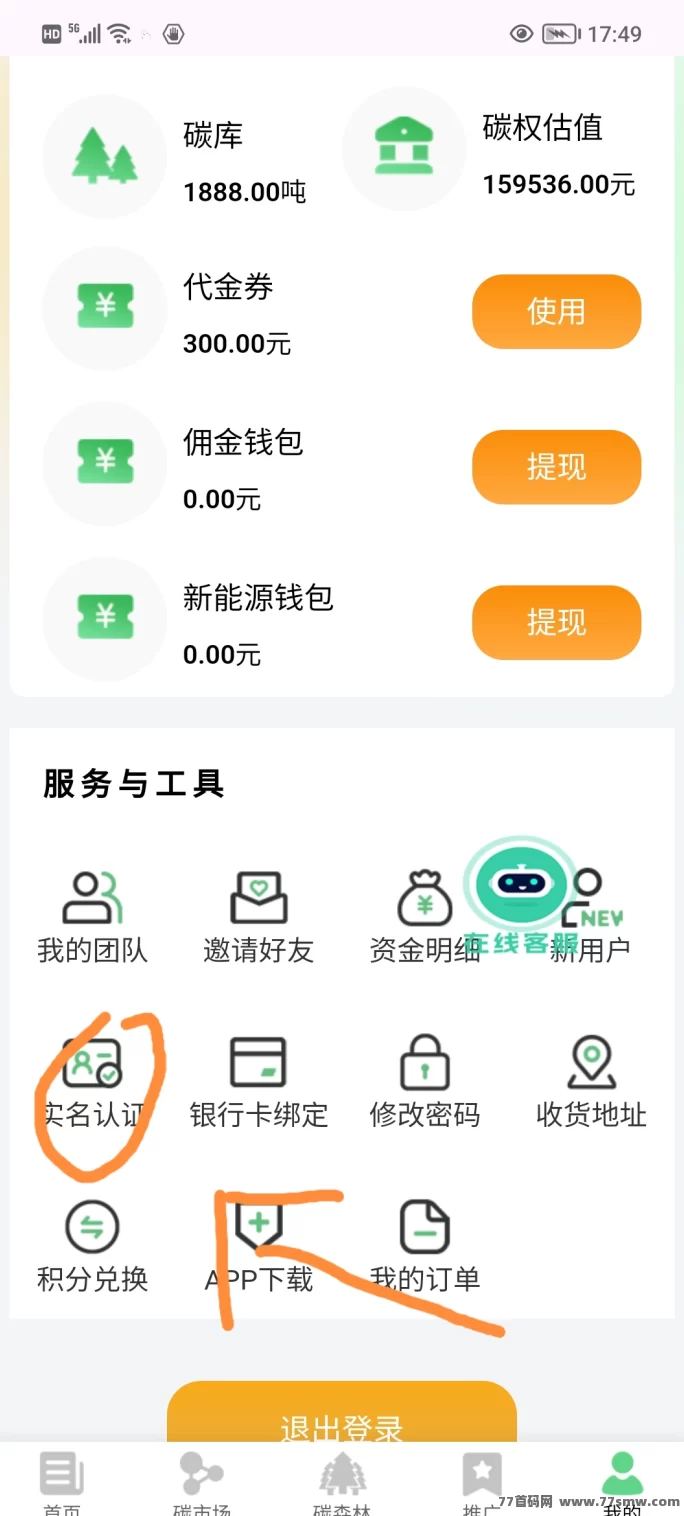Open 我的订单
The height and width of the screenshot is (1516, 684).
pyautogui.click(x=424, y=1247)
